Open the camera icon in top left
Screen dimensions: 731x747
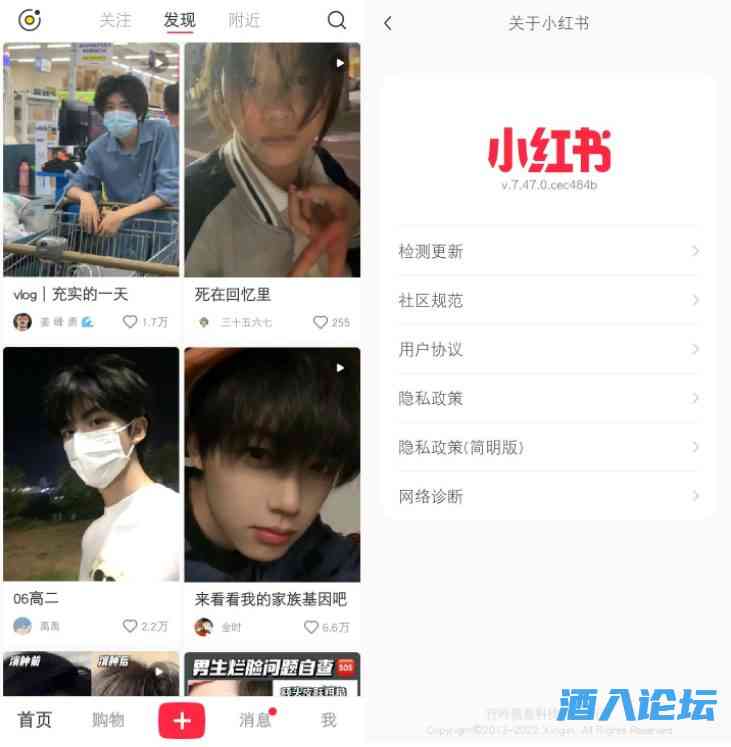(29, 20)
